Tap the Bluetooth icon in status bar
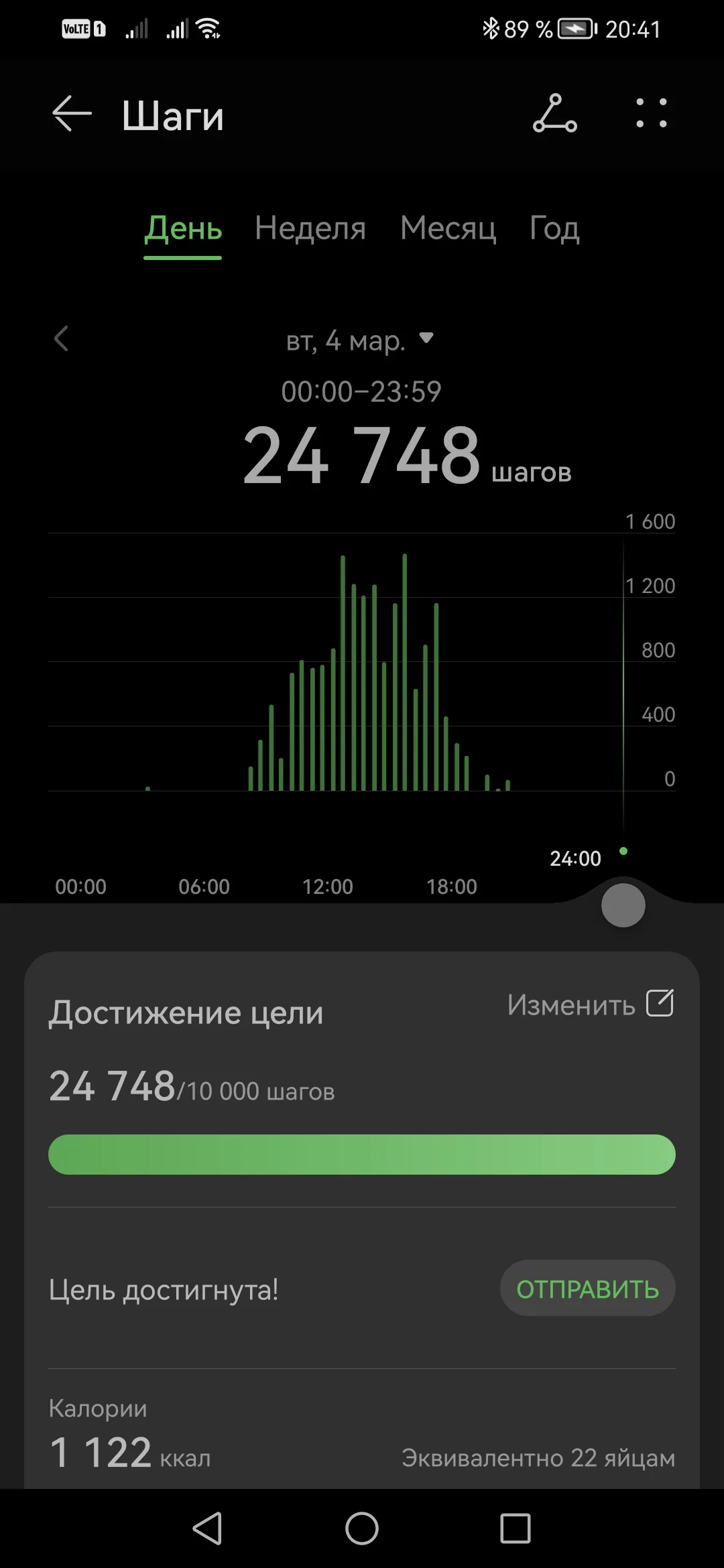The height and width of the screenshot is (1568, 724). [491, 28]
